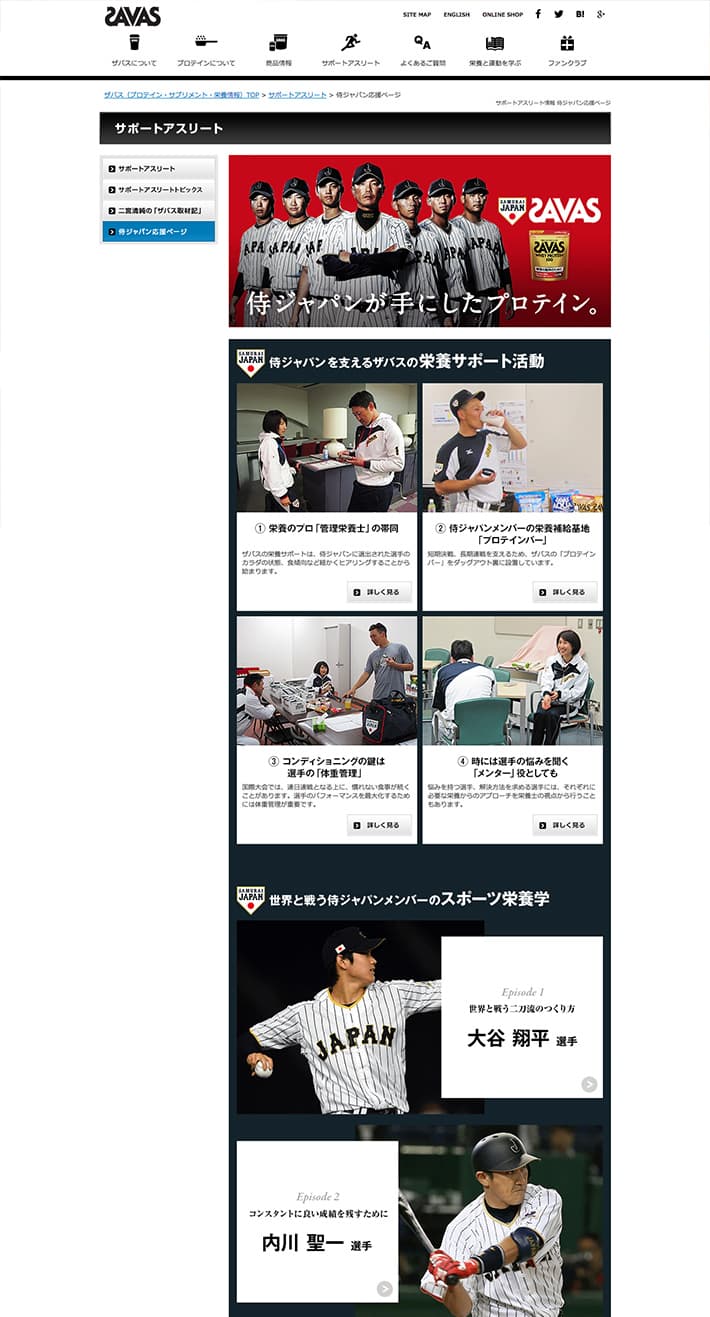710x1317 pixels.
Task: Open よくあるご質問 in the top navigation
Action: [x=422, y=51]
